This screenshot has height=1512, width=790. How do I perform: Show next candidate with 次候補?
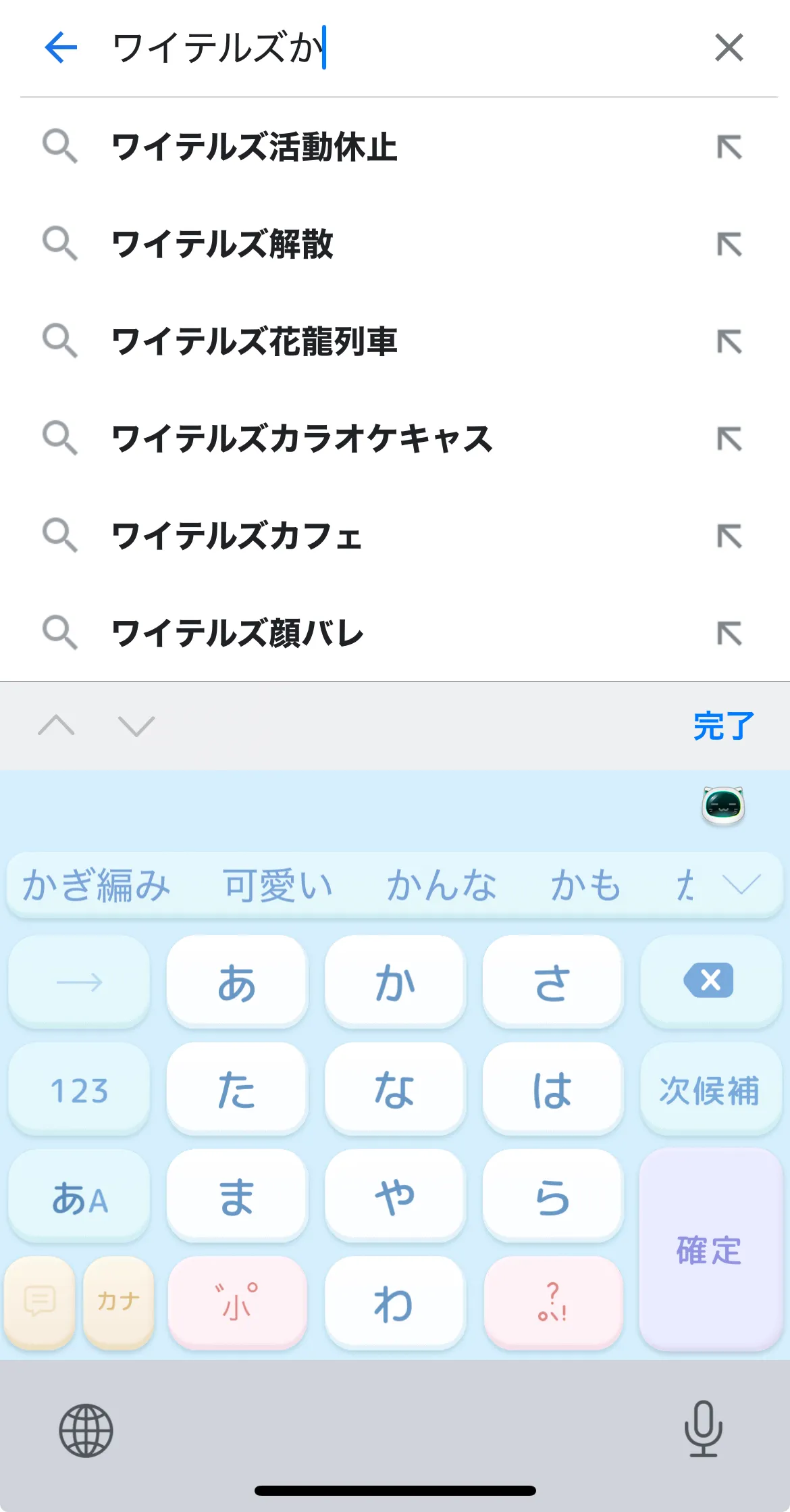point(709,1089)
